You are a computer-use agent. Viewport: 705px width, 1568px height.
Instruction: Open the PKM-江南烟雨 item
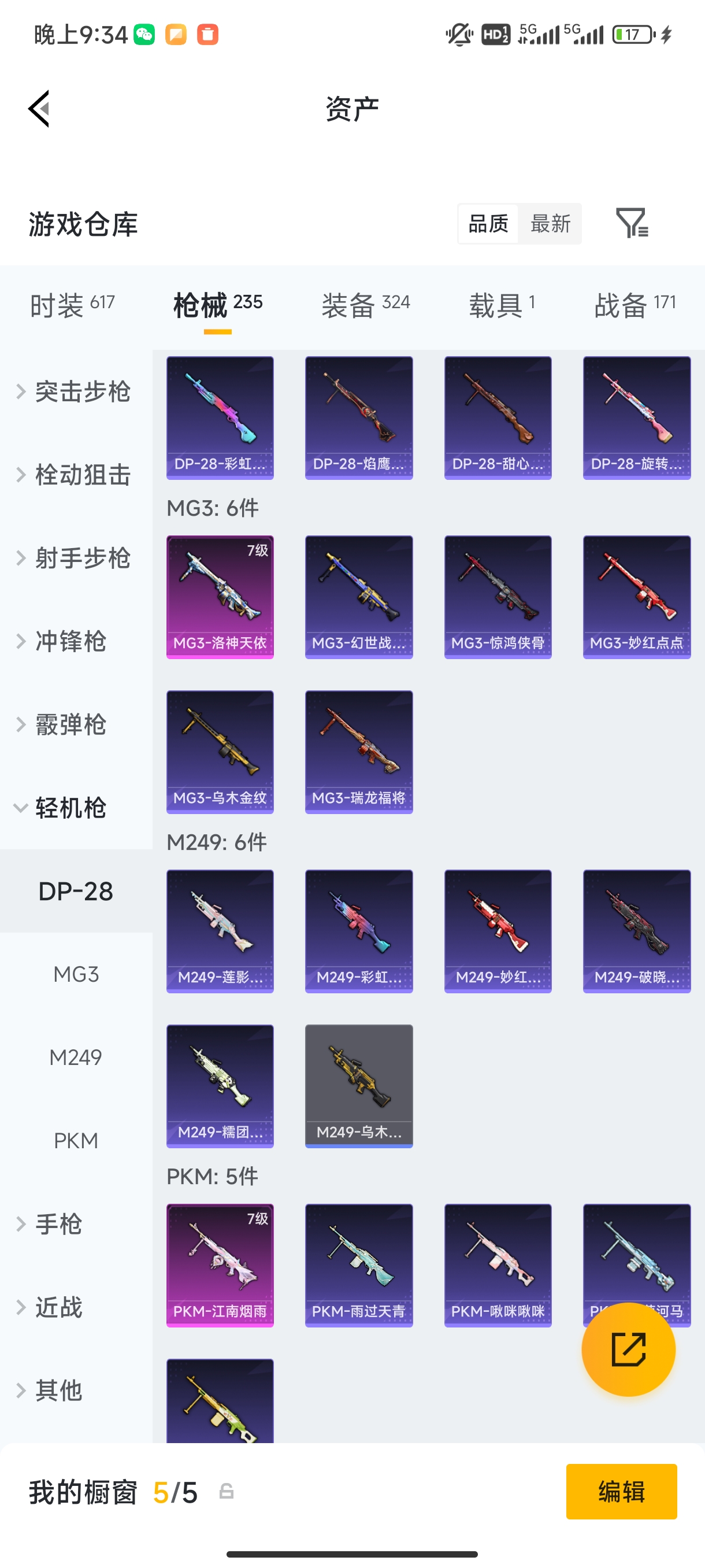coord(220,1264)
